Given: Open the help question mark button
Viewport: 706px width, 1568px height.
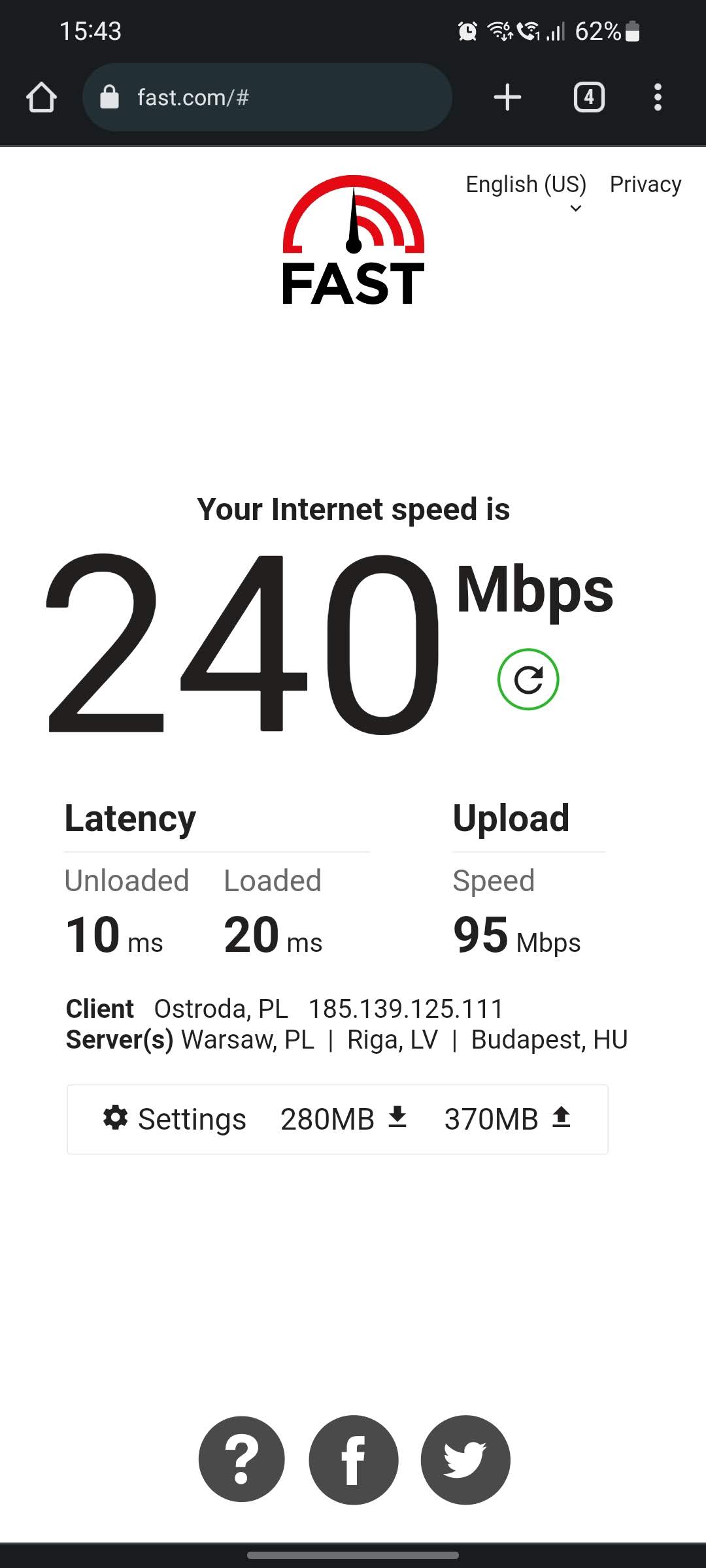Looking at the screenshot, I should pyautogui.click(x=242, y=1460).
